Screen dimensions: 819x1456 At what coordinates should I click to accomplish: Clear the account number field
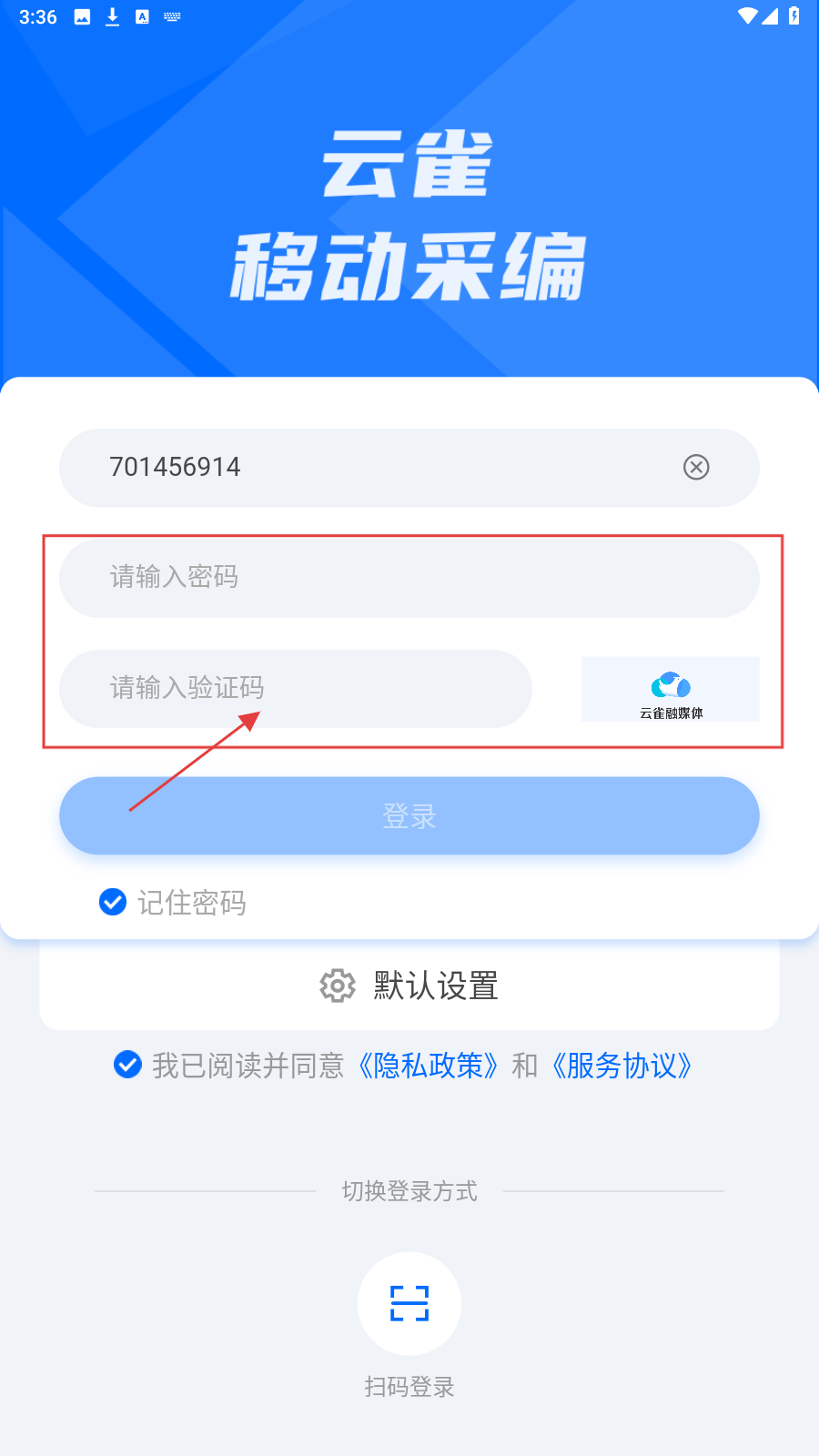pyautogui.click(x=696, y=467)
